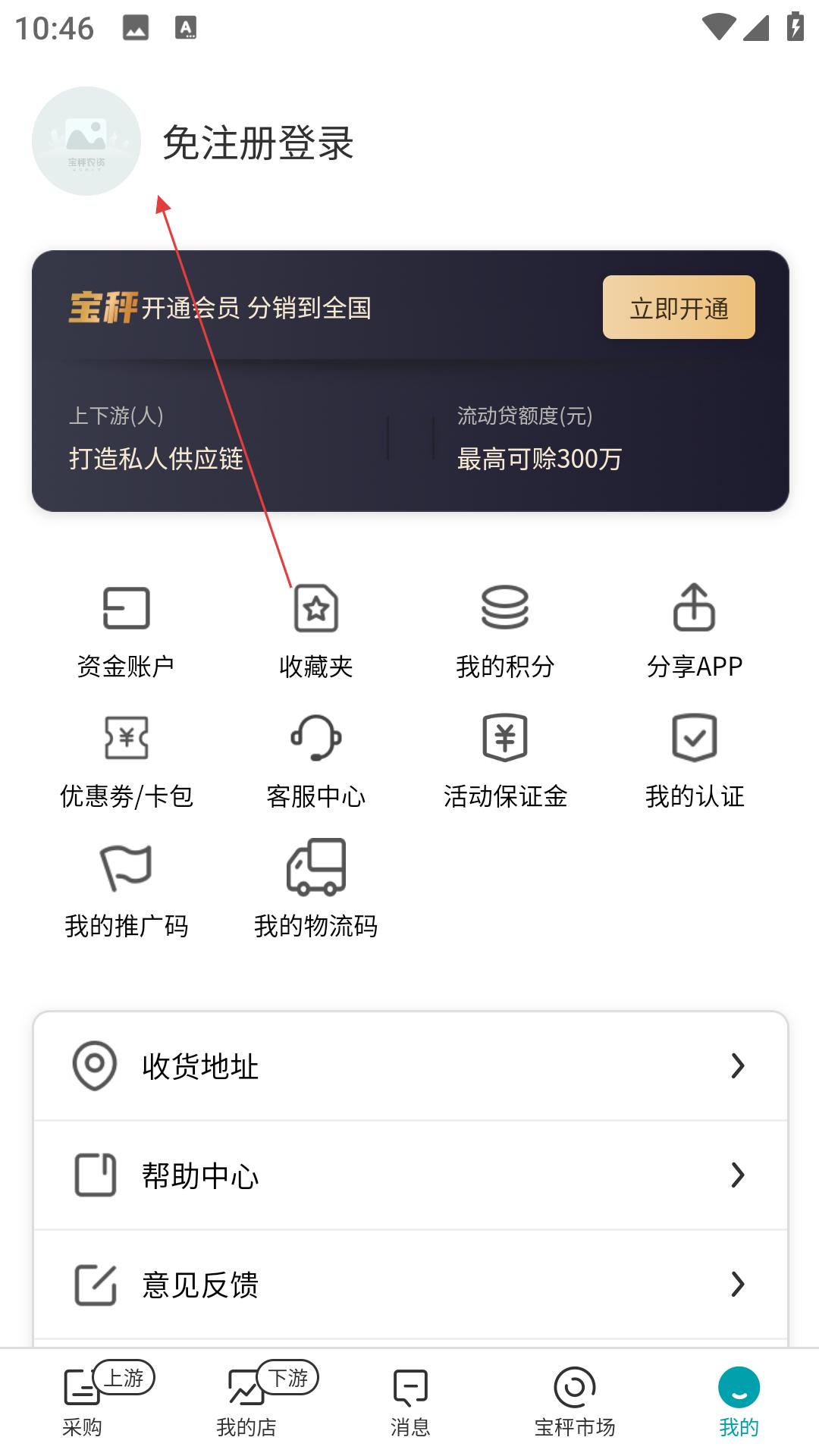Switch to the 消息 tab
819x1456 pixels.
pyautogui.click(x=409, y=1401)
